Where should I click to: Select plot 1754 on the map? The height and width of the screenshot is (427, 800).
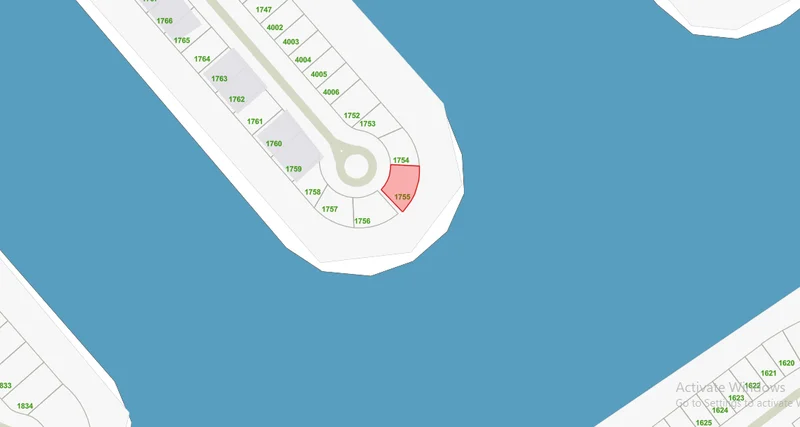coord(401,160)
